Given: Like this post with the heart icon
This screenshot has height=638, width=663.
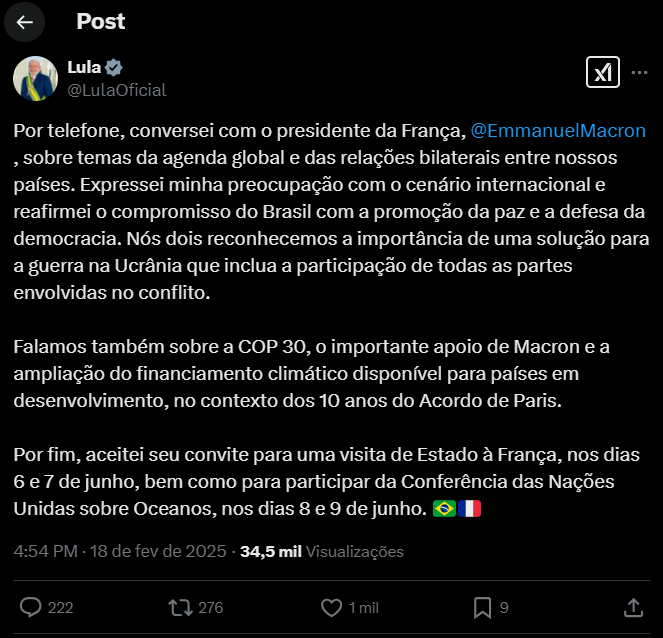Looking at the screenshot, I should pyautogui.click(x=332, y=608).
